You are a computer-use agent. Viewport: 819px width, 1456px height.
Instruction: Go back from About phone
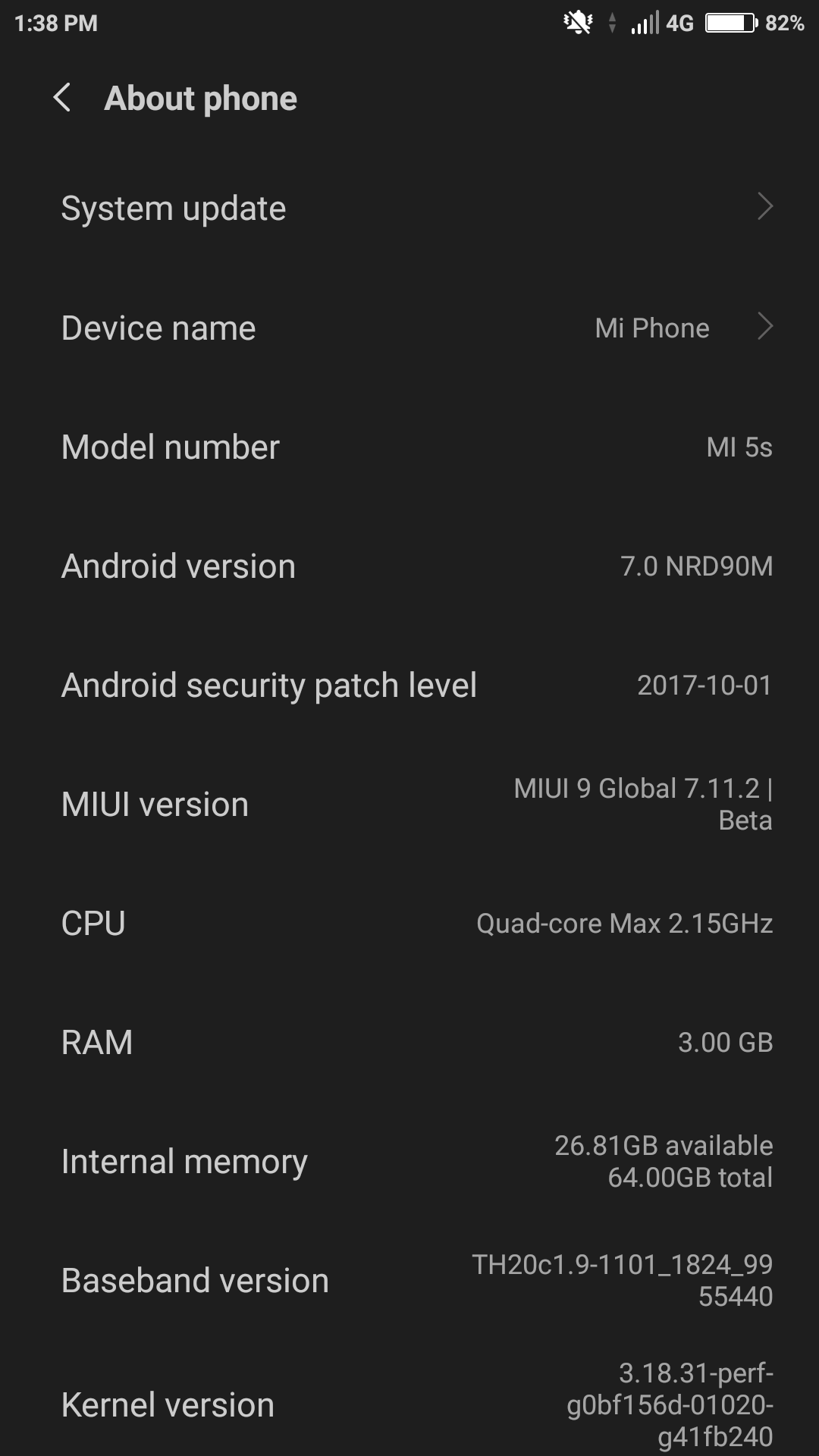63,99
